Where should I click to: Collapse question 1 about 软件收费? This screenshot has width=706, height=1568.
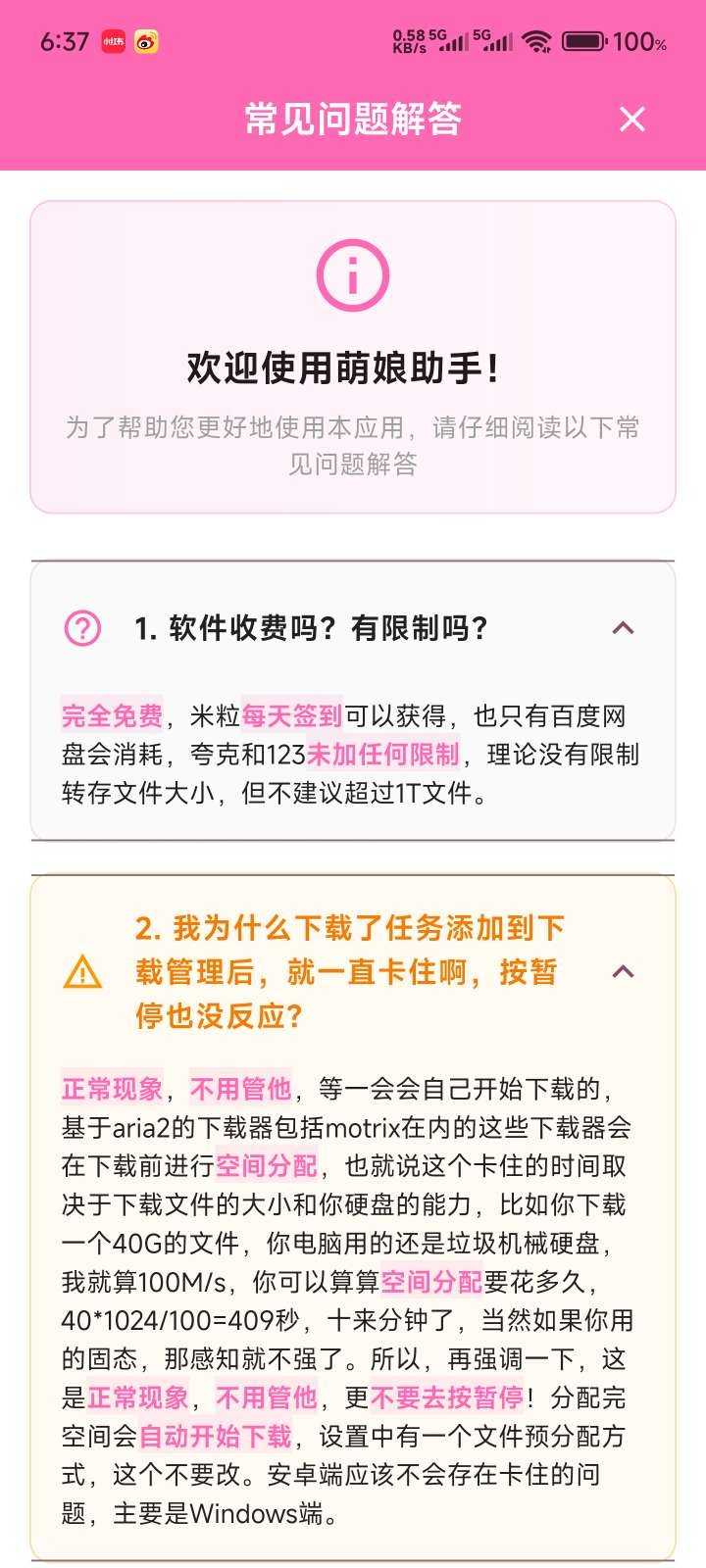tap(623, 628)
